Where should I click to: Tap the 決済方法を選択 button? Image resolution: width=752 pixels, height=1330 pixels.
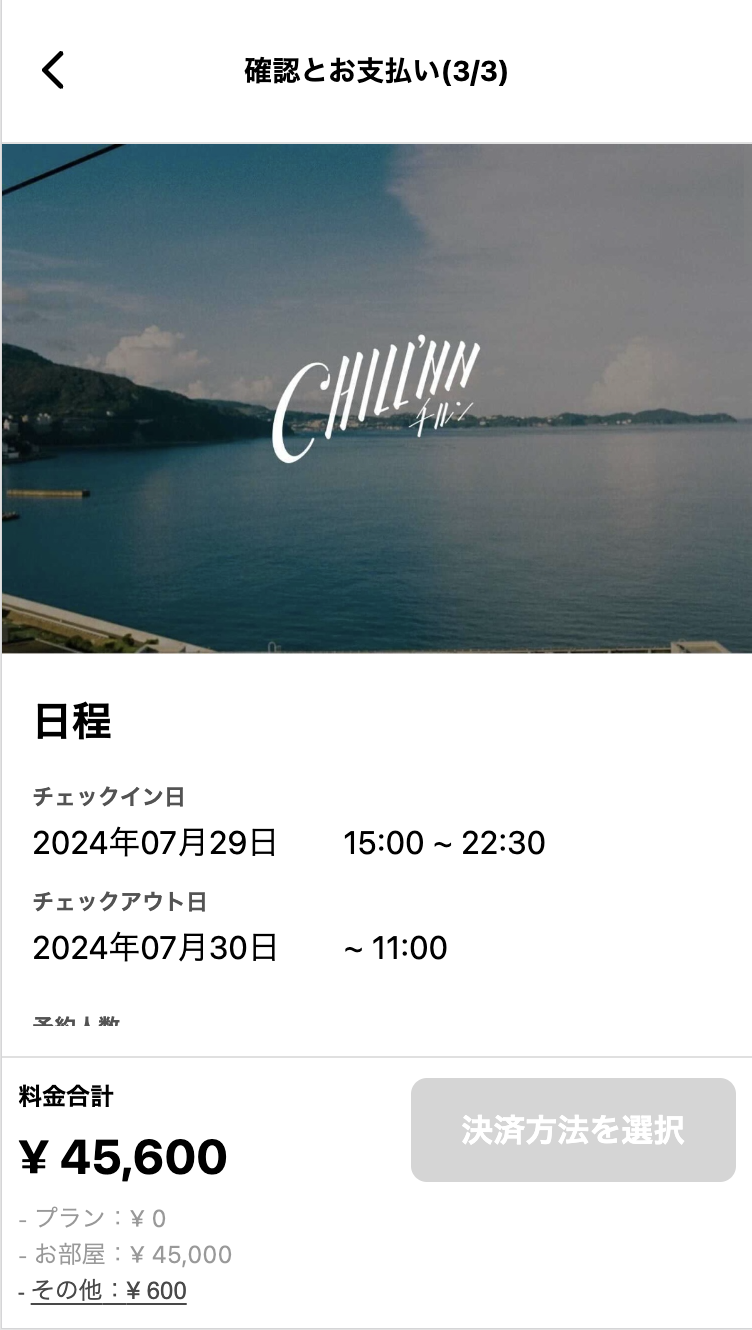[573, 1130]
